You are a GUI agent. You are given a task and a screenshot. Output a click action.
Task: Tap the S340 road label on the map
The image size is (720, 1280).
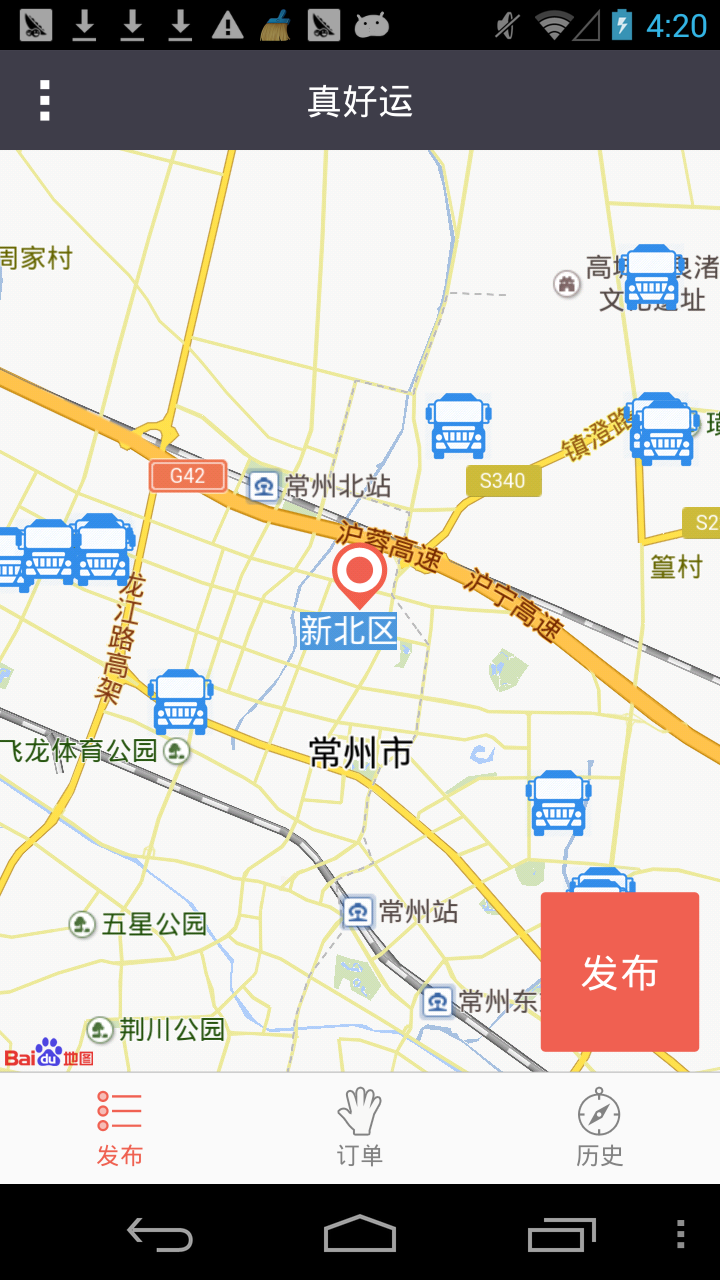(503, 481)
